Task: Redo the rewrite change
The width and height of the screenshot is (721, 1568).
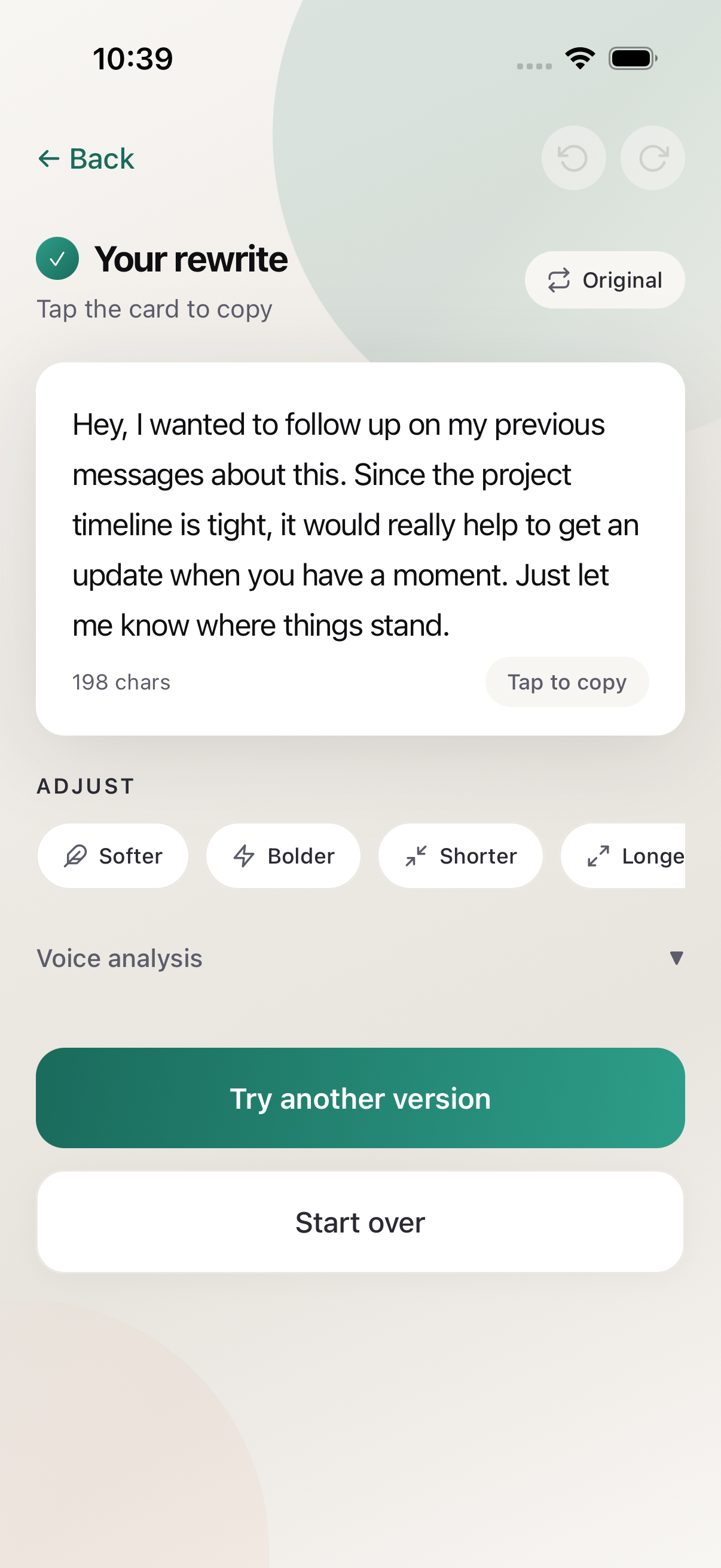Action: [x=652, y=158]
